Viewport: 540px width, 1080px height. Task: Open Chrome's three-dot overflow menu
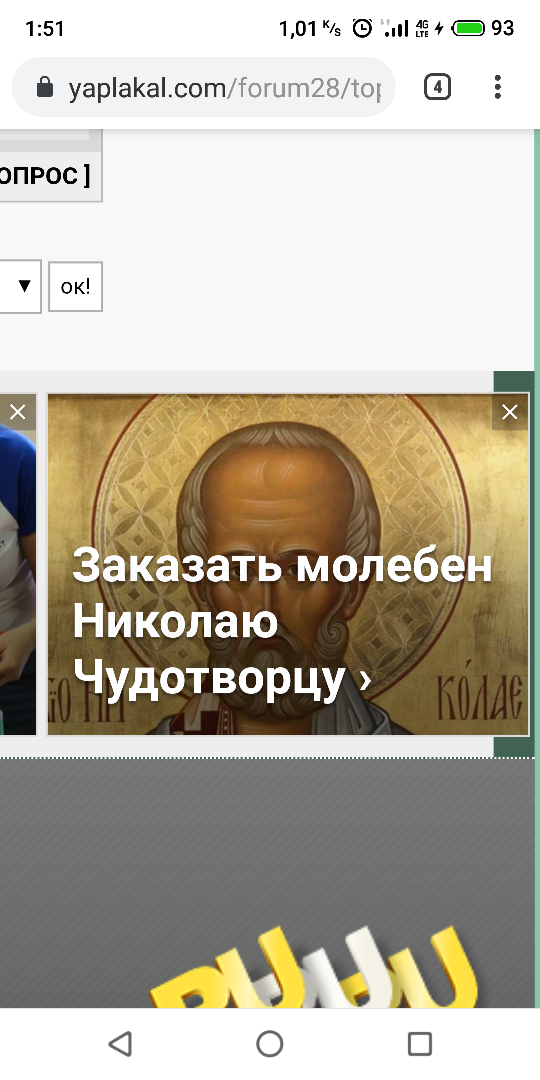[497, 87]
